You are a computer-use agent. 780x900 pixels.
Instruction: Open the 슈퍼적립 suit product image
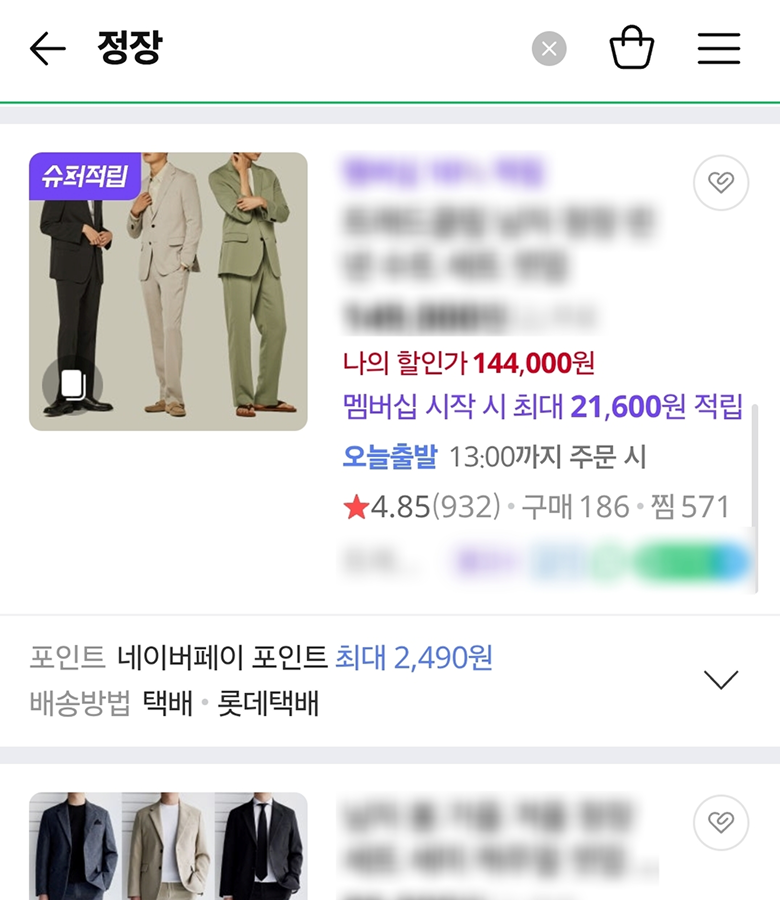168,291
